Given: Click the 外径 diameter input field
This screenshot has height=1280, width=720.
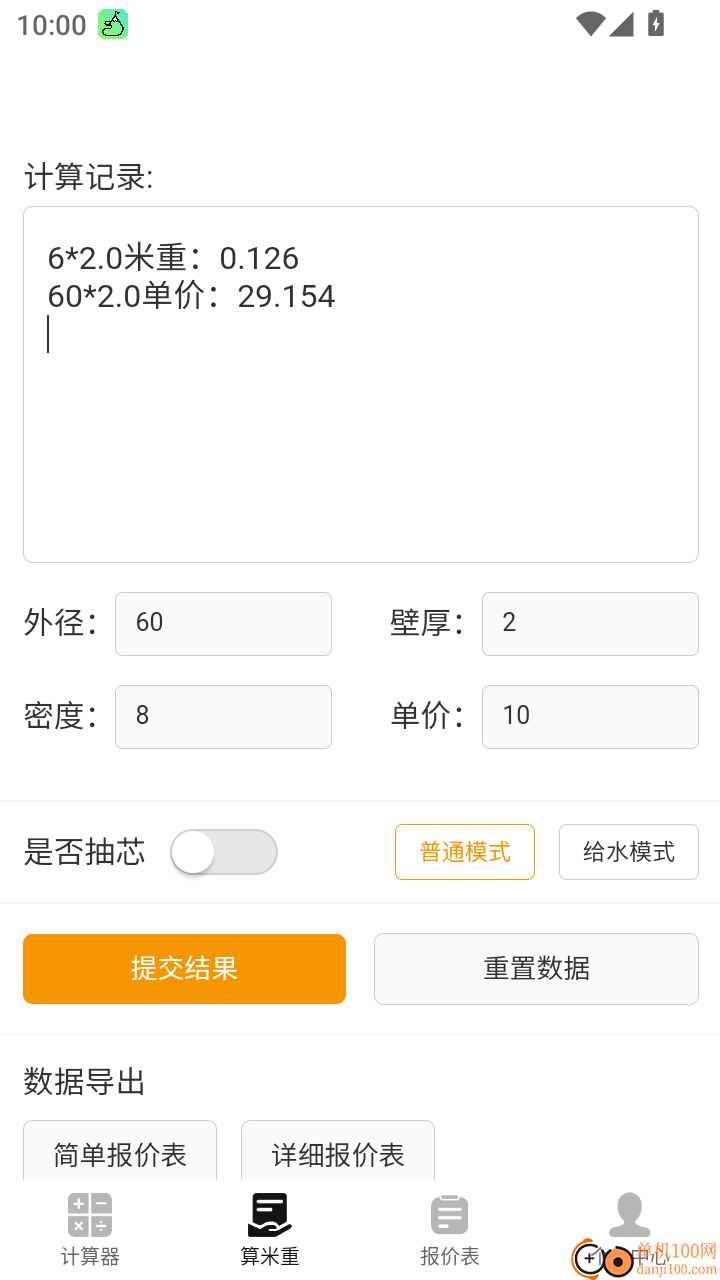Looking at the screenshot, I should (223, 623).
